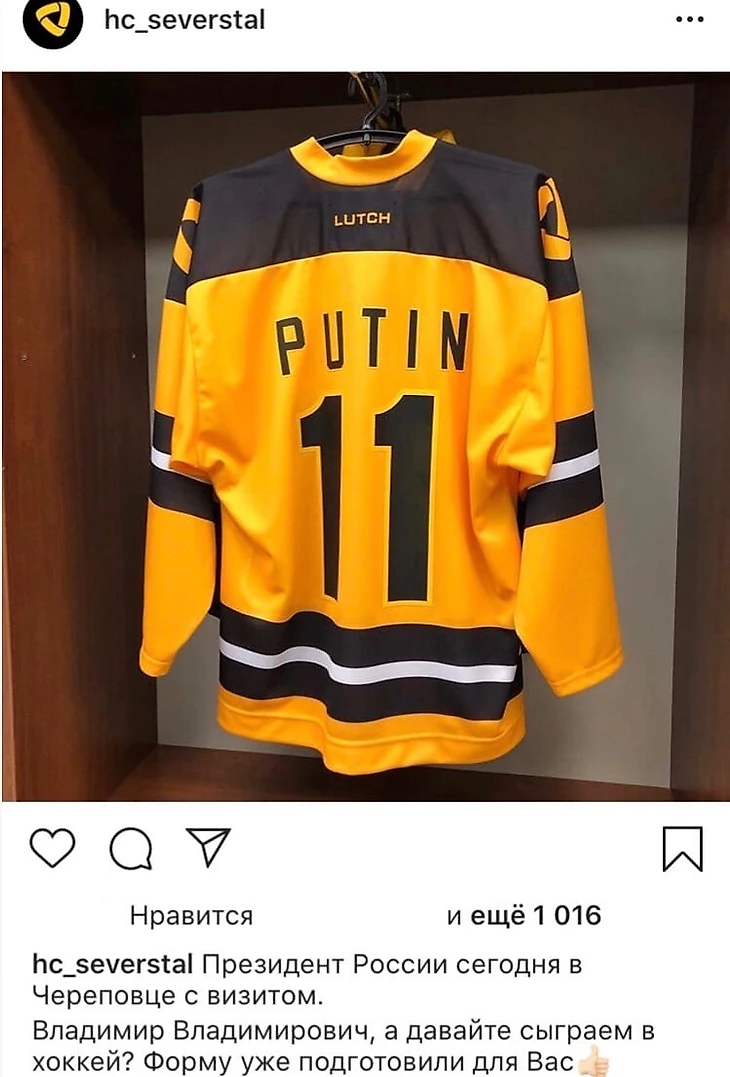Viewport: 730px width, 1077px height.
Task: Share the post with the paper plane icon
Action: pyautogui.click(x=208, y=848)
